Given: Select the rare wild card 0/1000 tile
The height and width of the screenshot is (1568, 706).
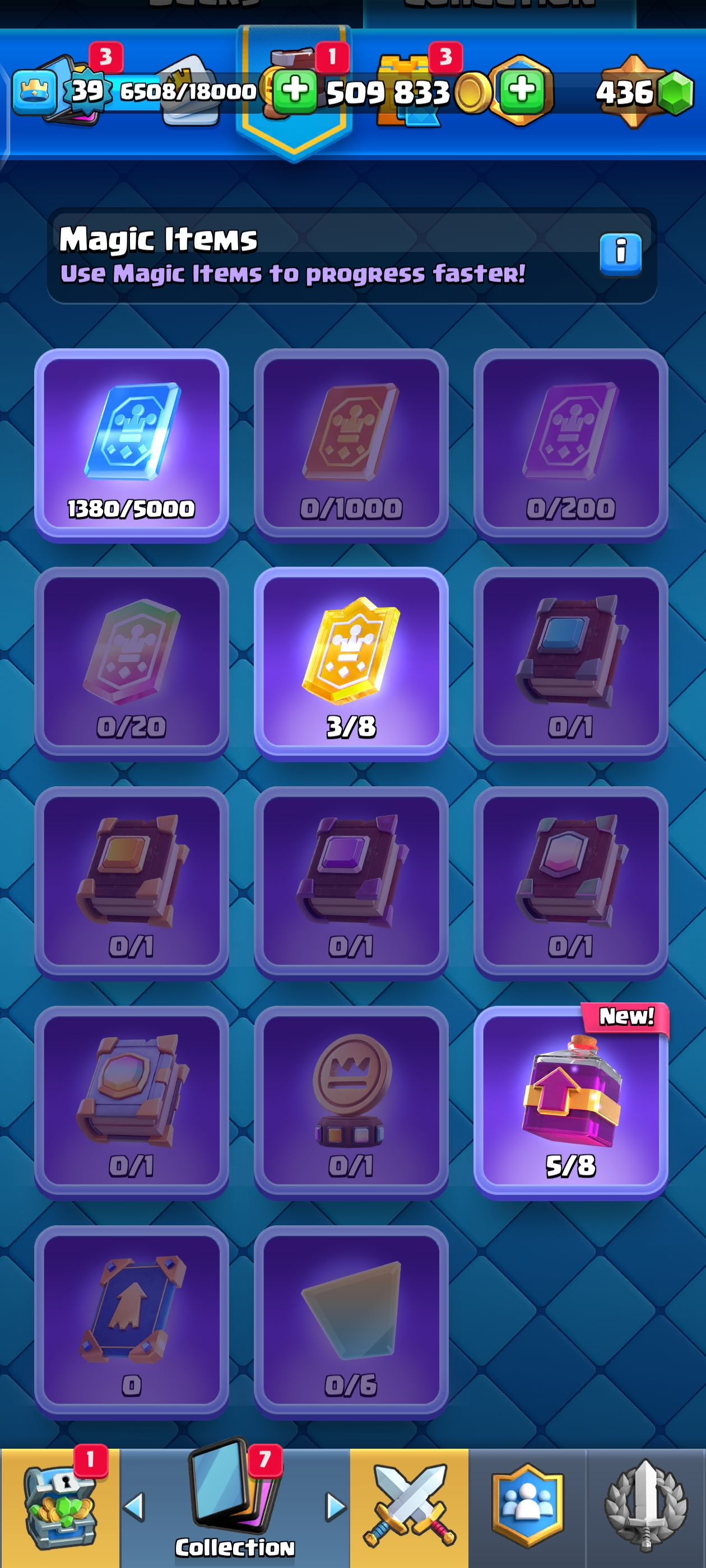Looking at the screenshot, I should (351, 444).
